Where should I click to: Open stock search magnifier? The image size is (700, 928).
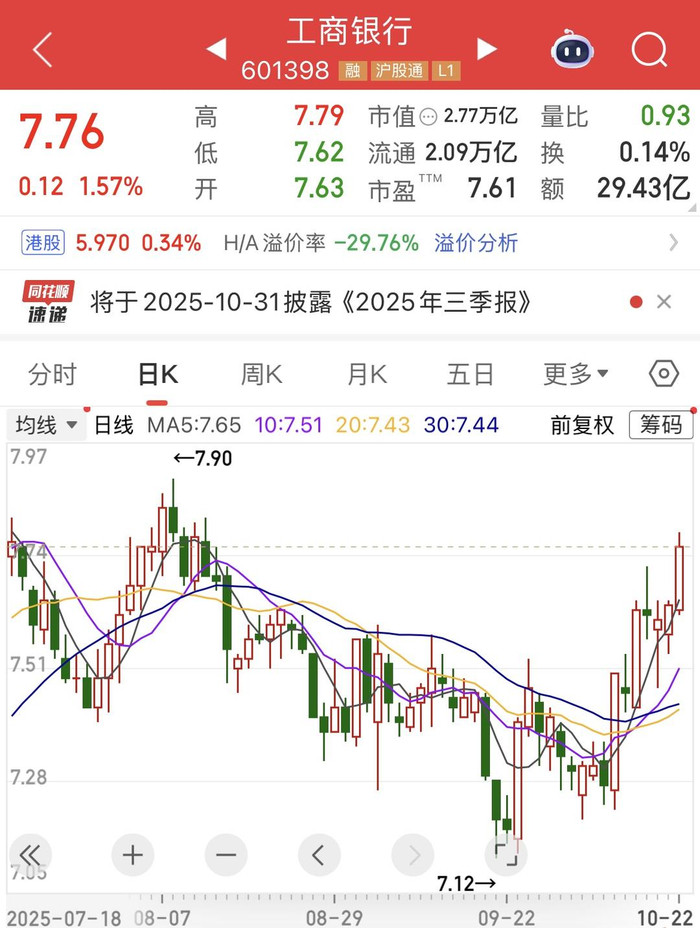point(649,48)
